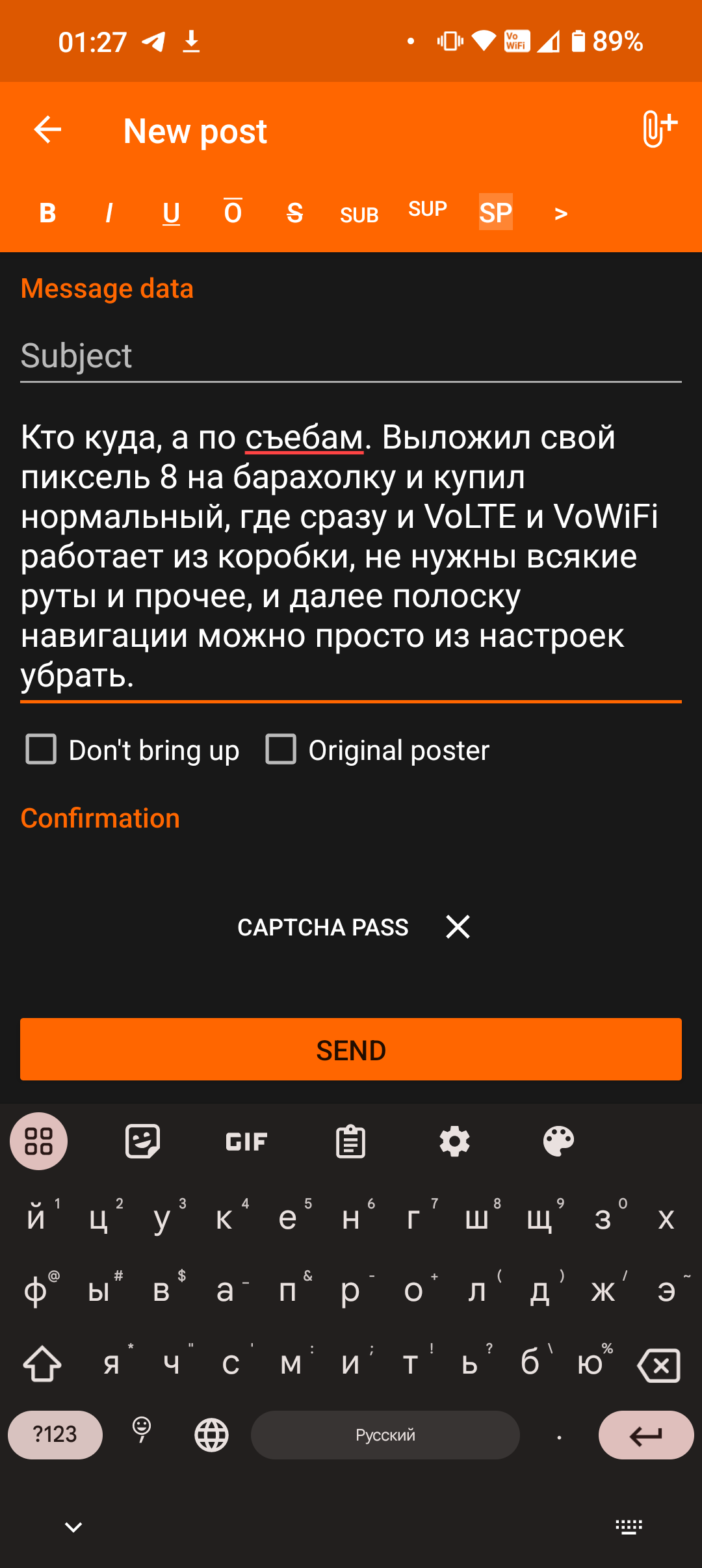Apply italic formatting

(109, 213)
